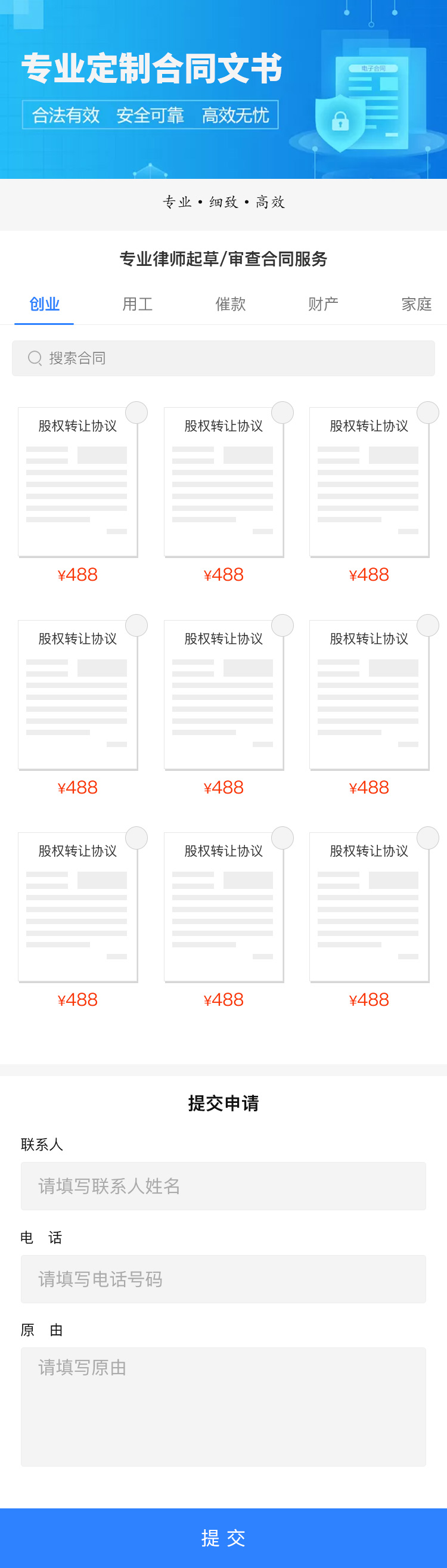This screenshot has height=1568, width=447.
Task: Open the 催款 tab
Action: click(231, 303)
